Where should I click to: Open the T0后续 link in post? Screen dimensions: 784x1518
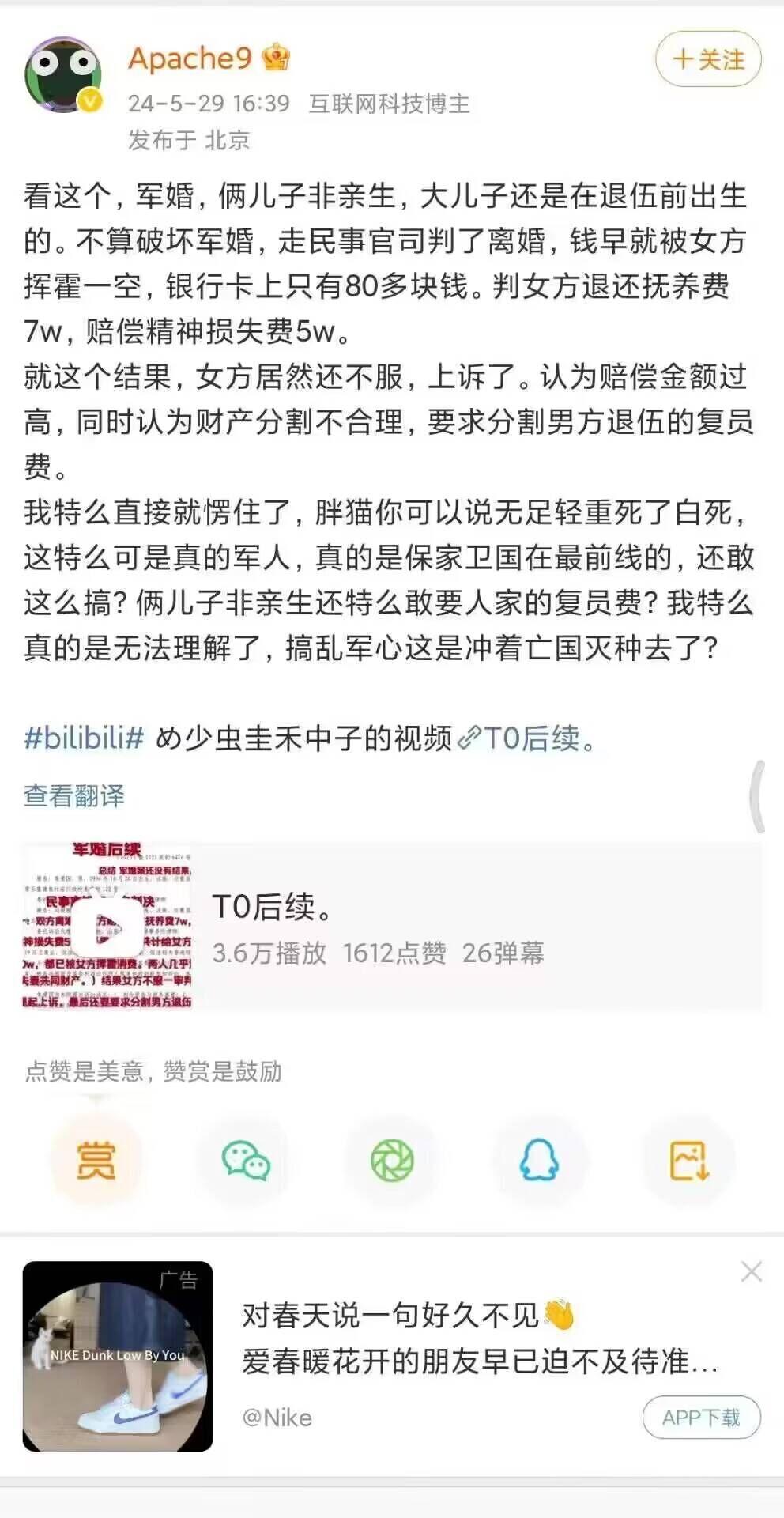[530, 738]
